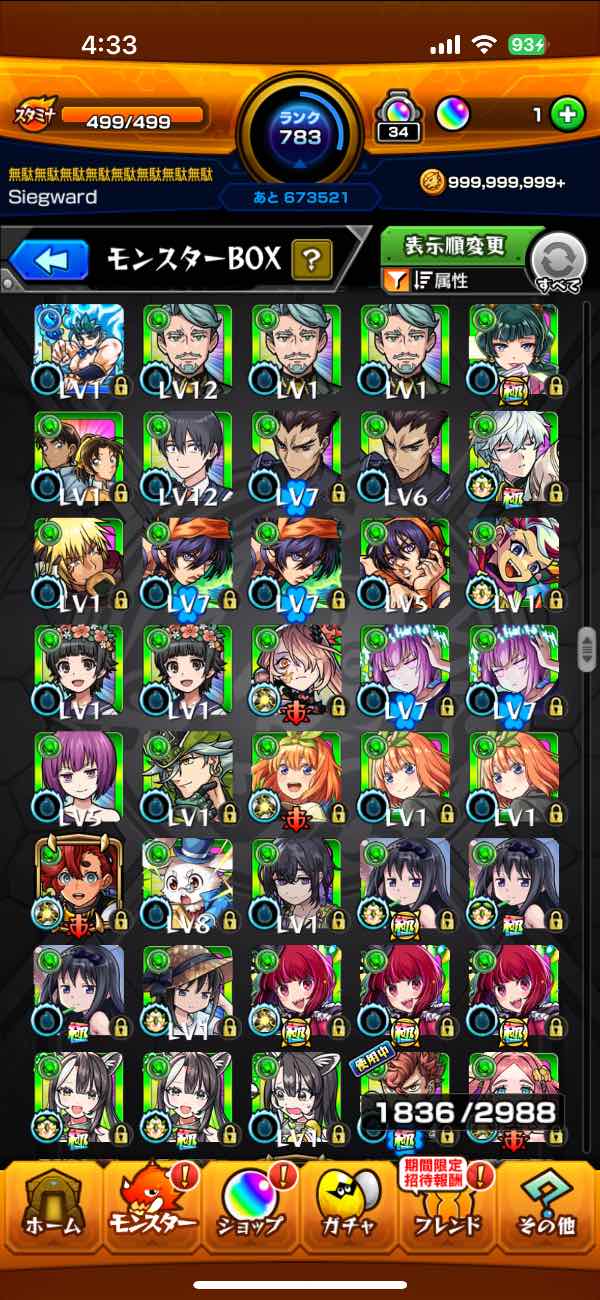
Task: Add orbs with the green plus
Action: pyautogui.click(x=567, y=115)
